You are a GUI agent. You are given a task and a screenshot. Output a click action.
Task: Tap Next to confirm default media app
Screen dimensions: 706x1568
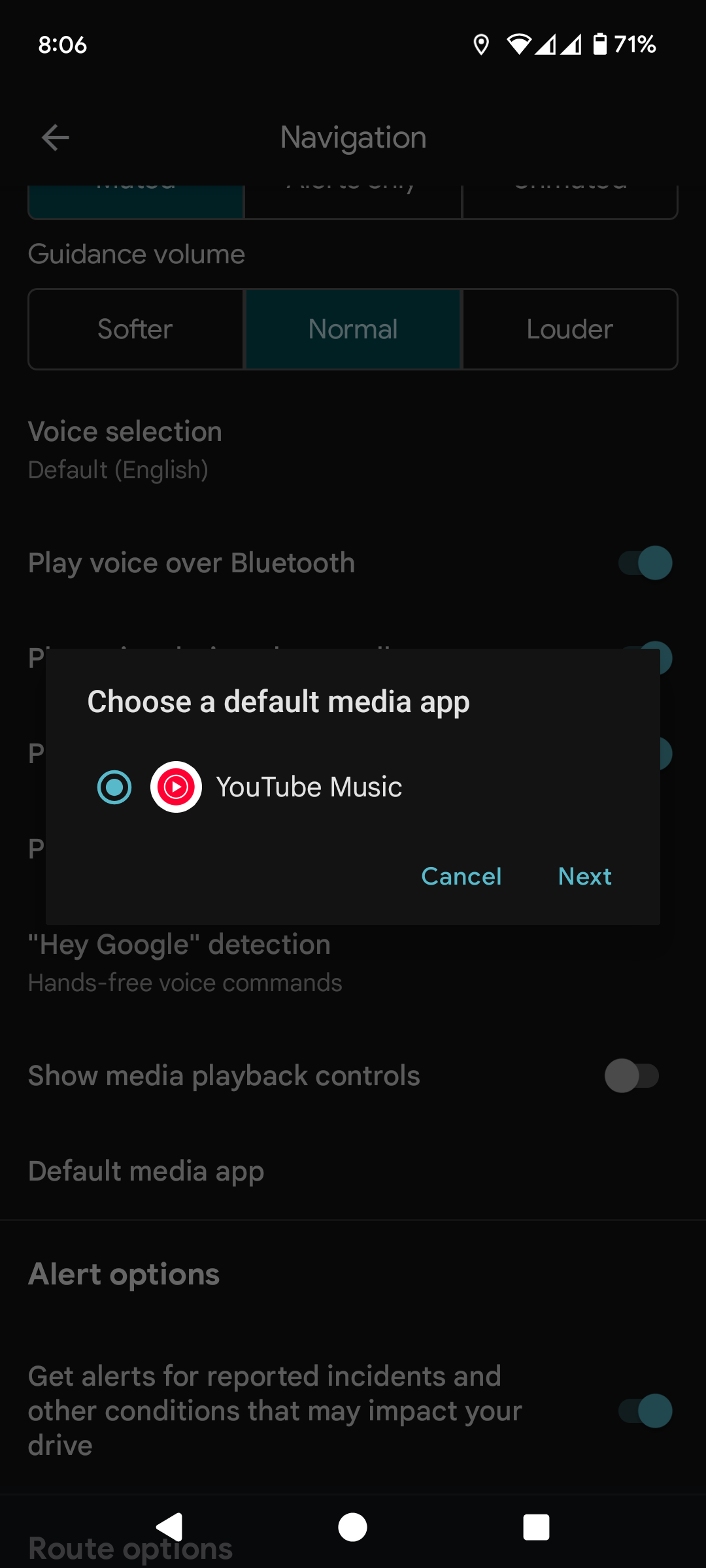coord(585,876)
